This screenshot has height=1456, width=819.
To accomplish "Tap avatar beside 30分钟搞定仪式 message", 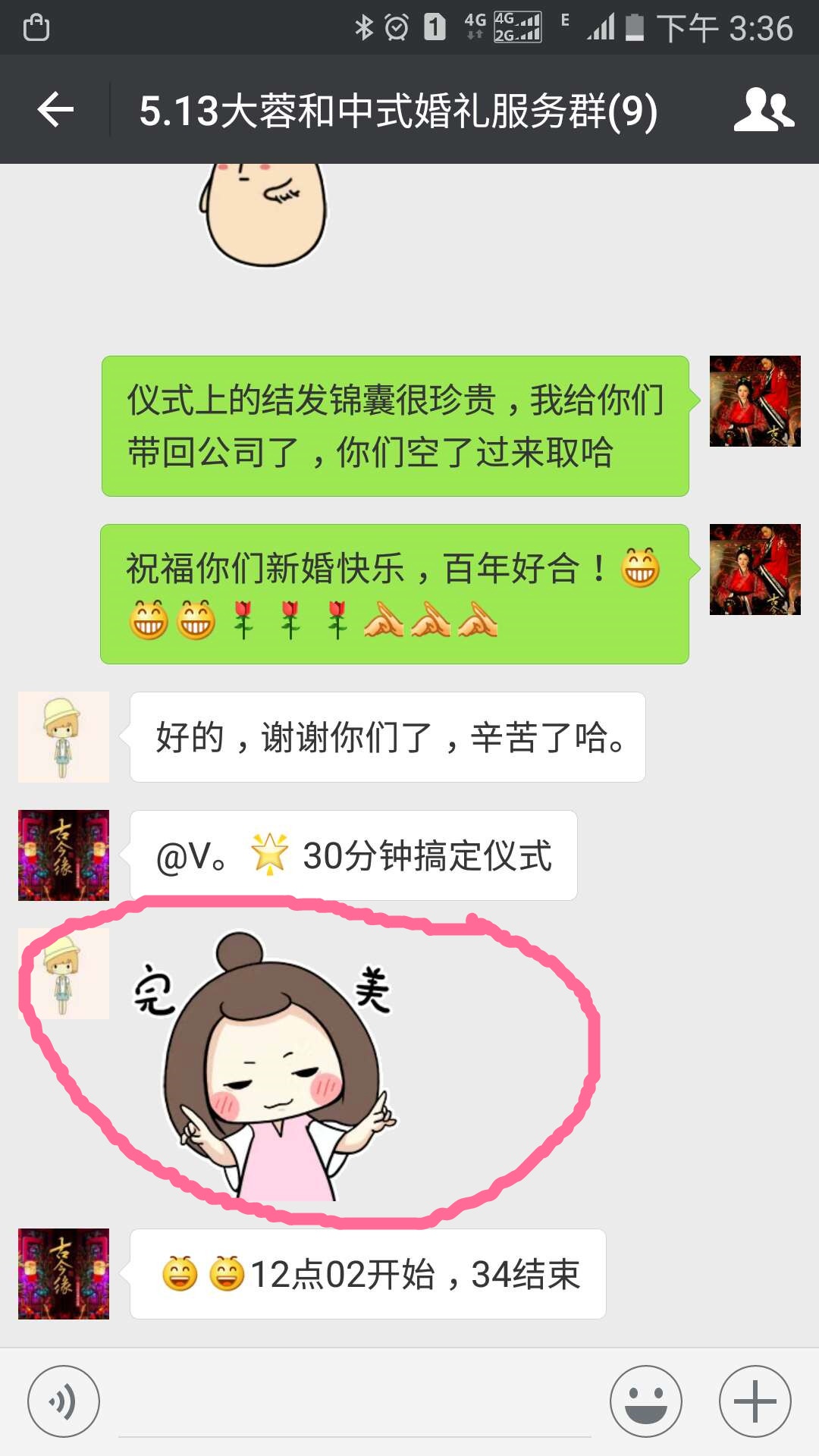I will click(64, 855).
